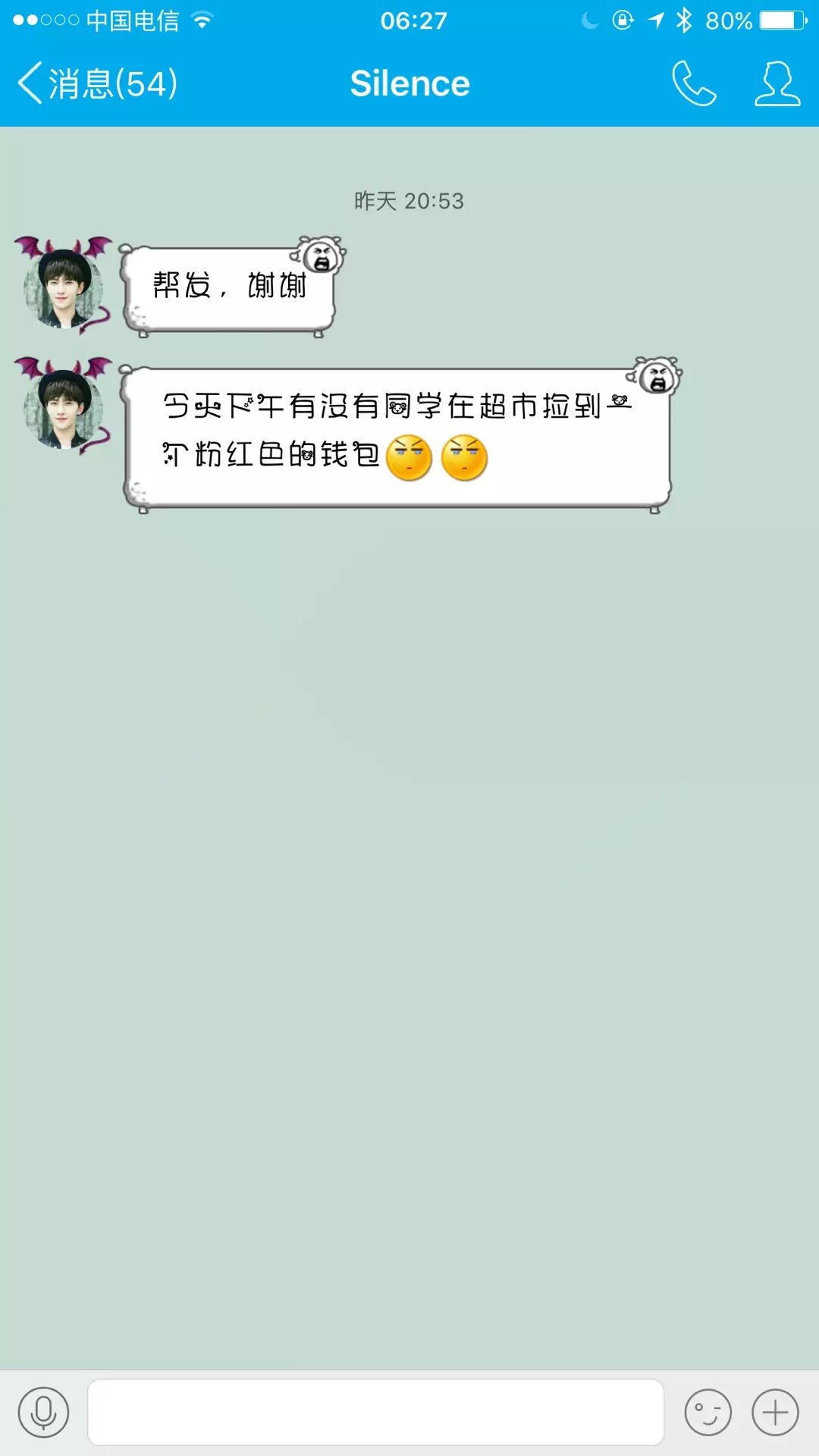Open the emoji sticker picker

pos(708,1412)
